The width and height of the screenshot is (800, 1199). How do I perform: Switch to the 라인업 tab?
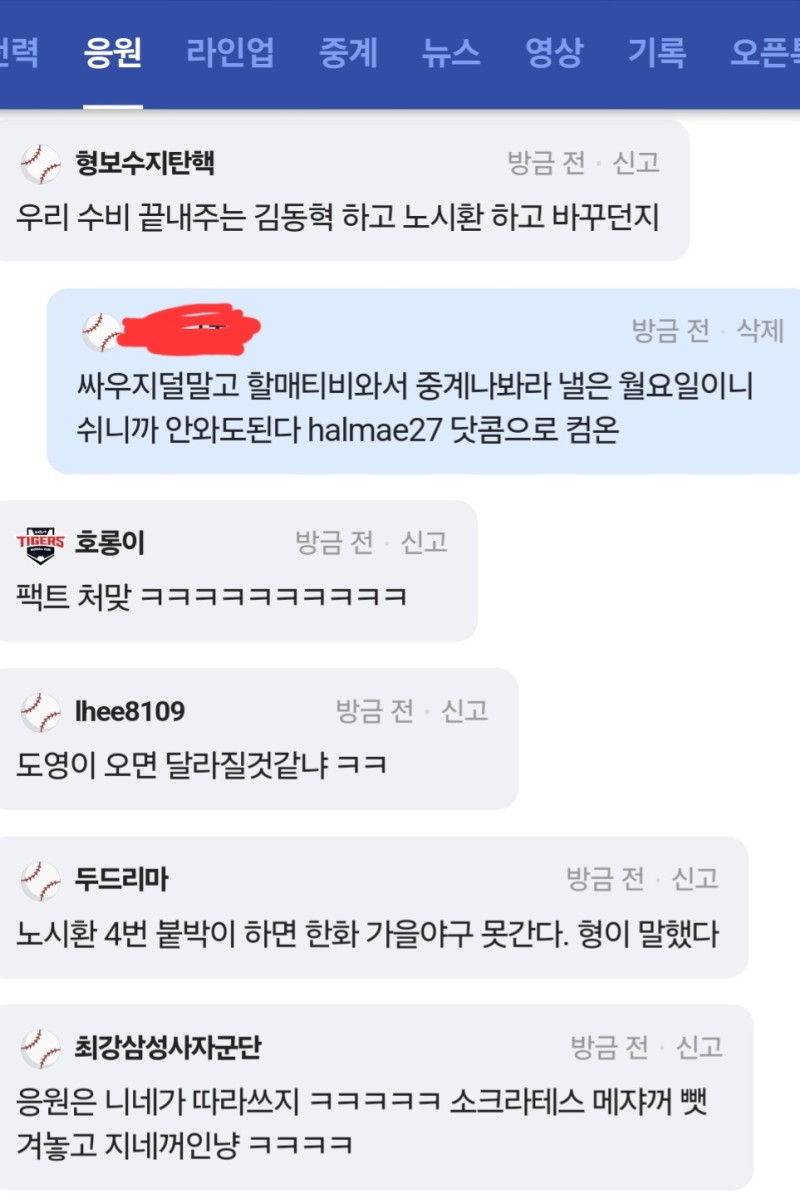point(230,52)
